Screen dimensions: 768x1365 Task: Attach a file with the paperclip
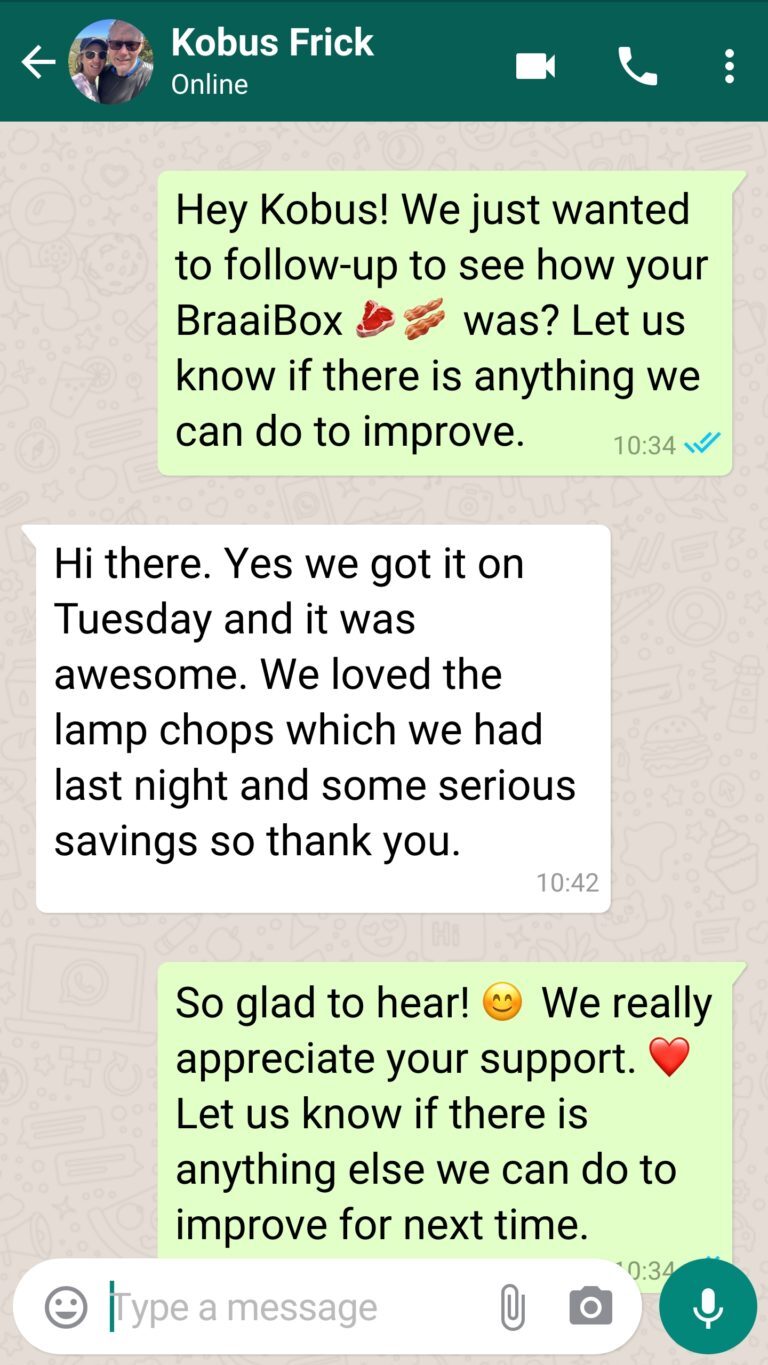pos(512,1307)
